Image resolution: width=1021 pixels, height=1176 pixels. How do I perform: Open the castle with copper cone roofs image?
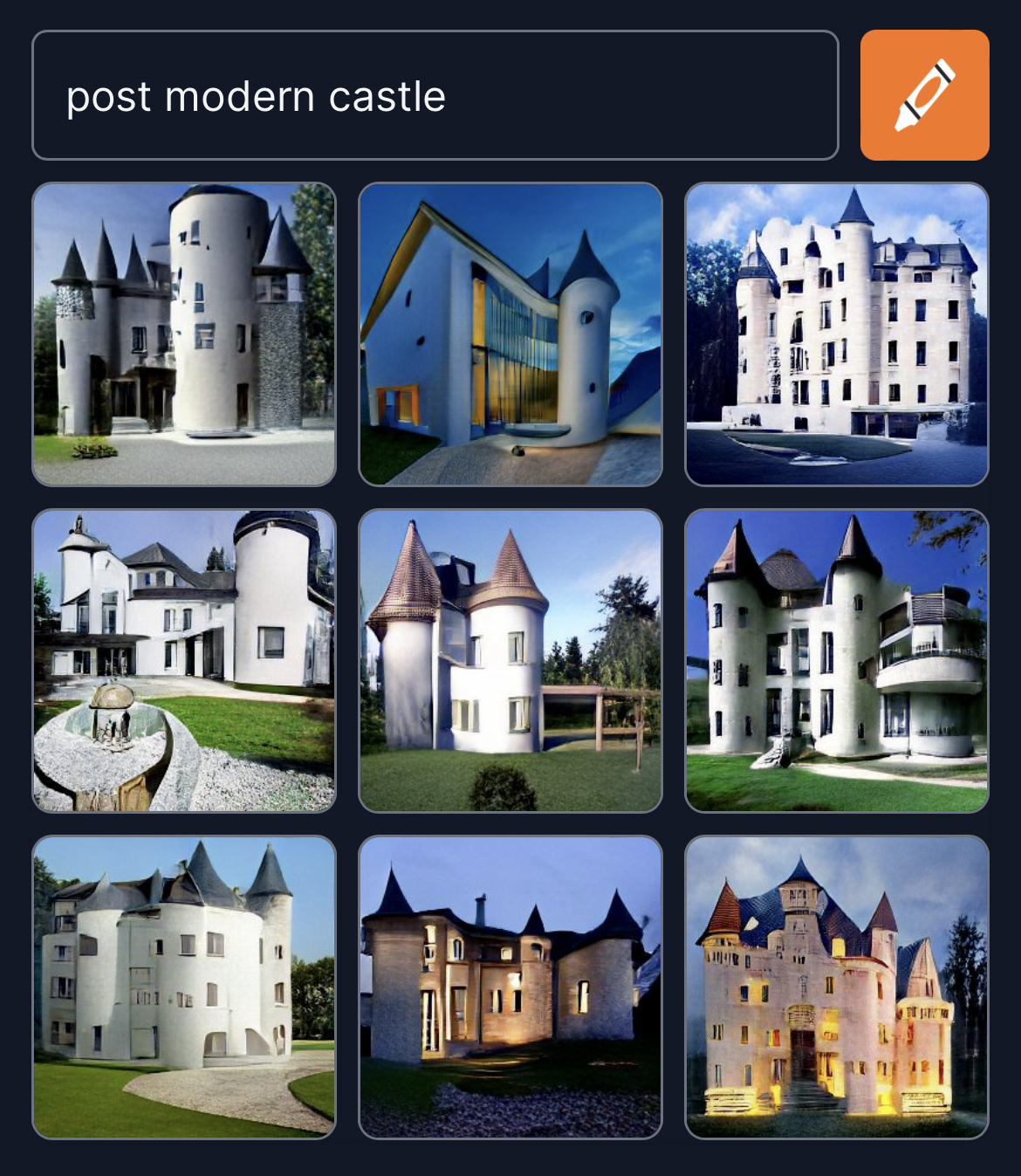click(x=510, y=661)
